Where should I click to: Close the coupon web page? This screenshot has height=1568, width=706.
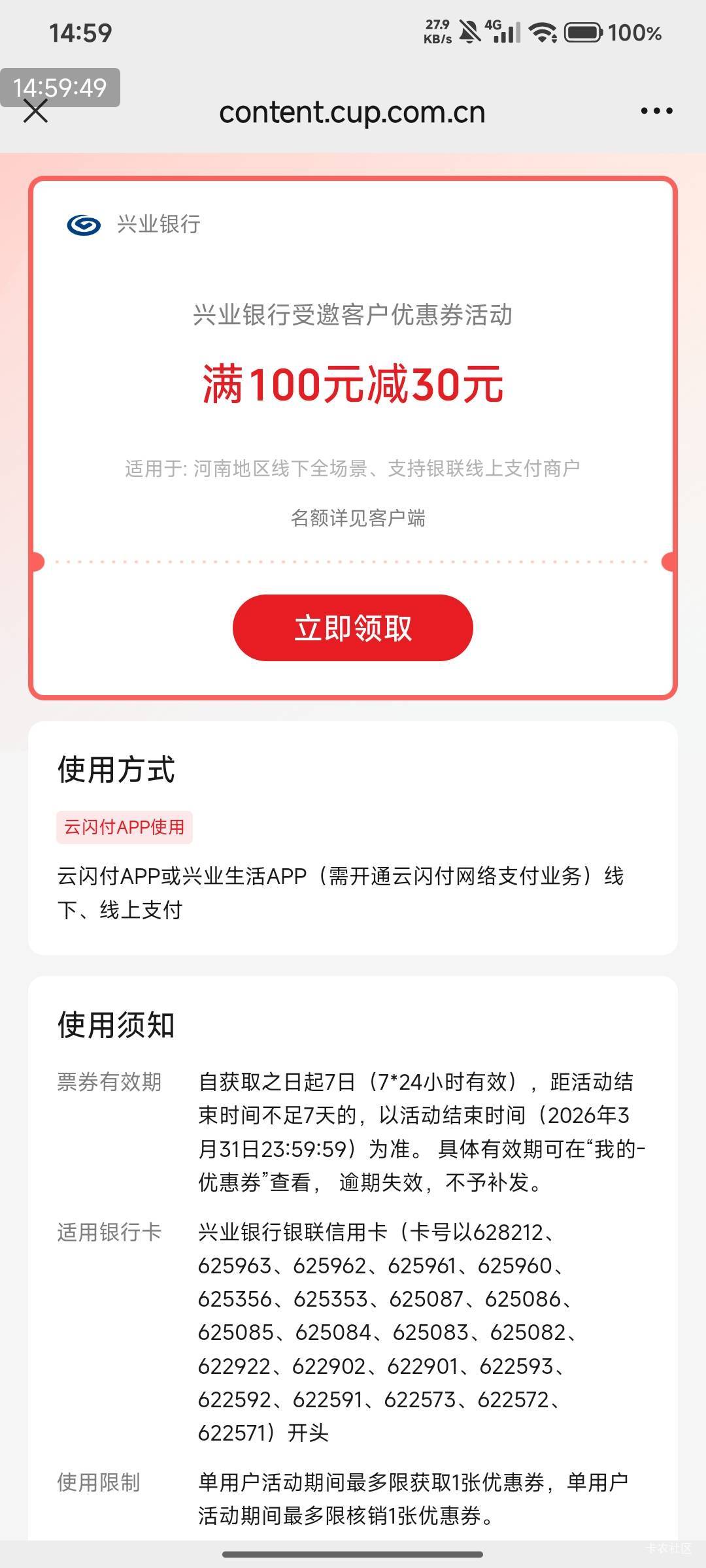(x=35, y=111)
